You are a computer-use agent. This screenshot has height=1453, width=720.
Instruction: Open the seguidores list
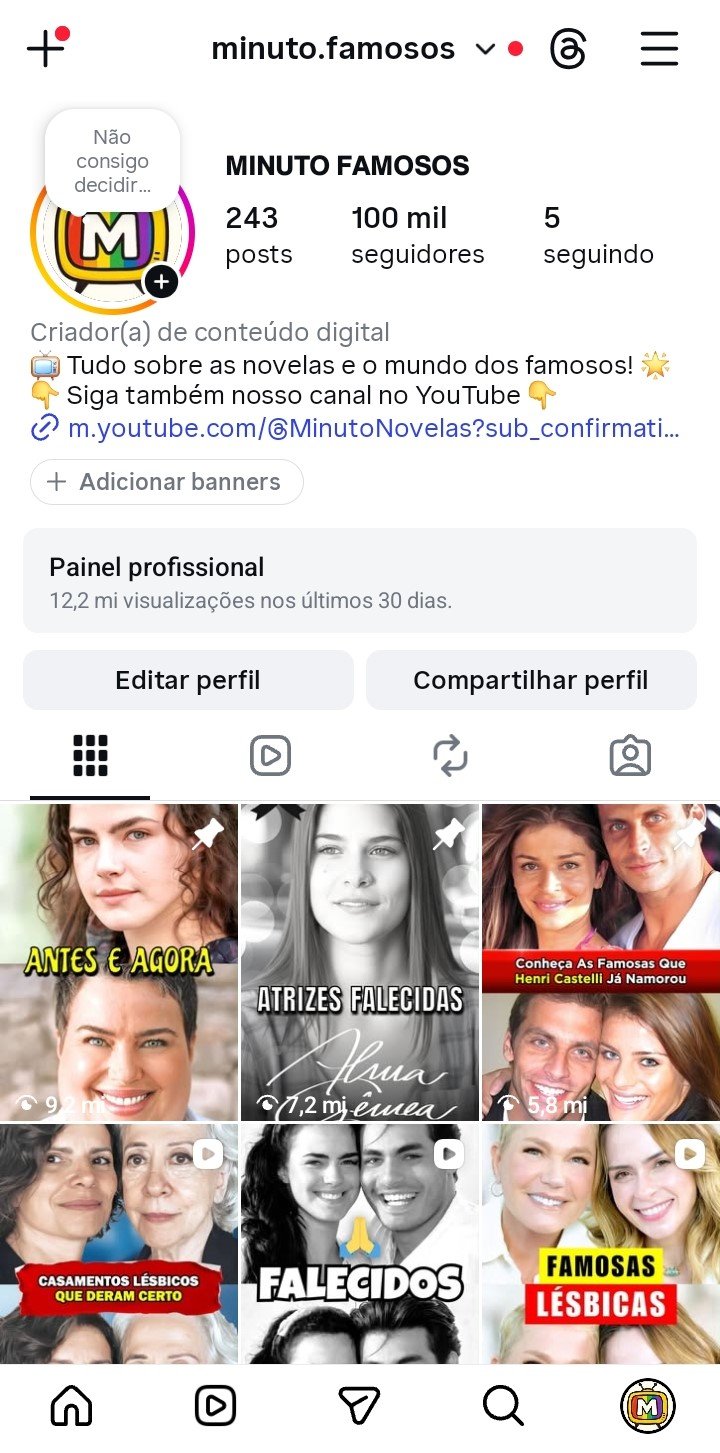417,236
